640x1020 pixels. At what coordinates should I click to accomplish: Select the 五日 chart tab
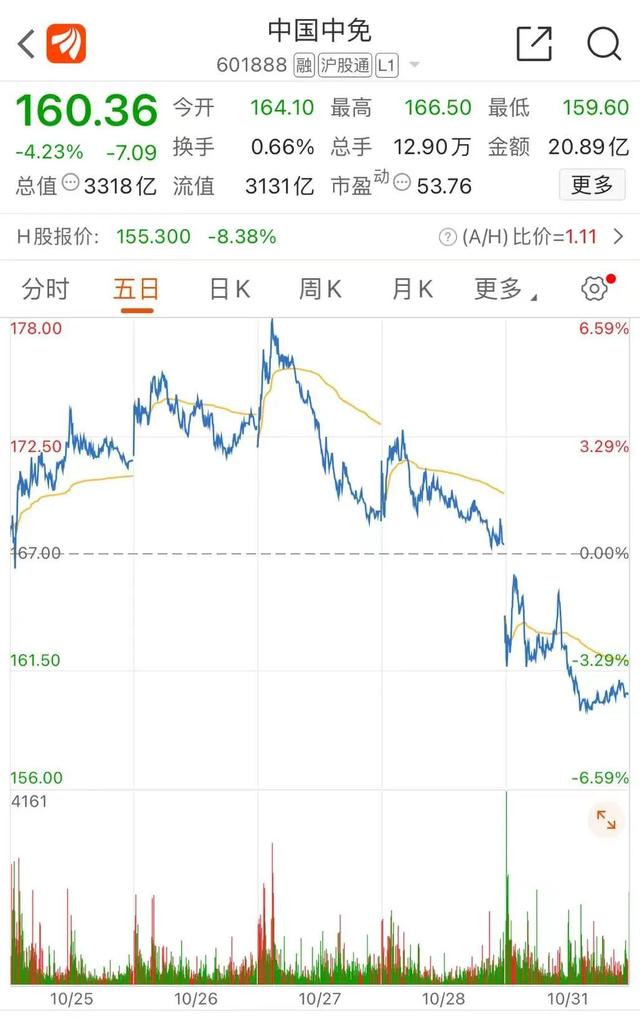(137, 290)
